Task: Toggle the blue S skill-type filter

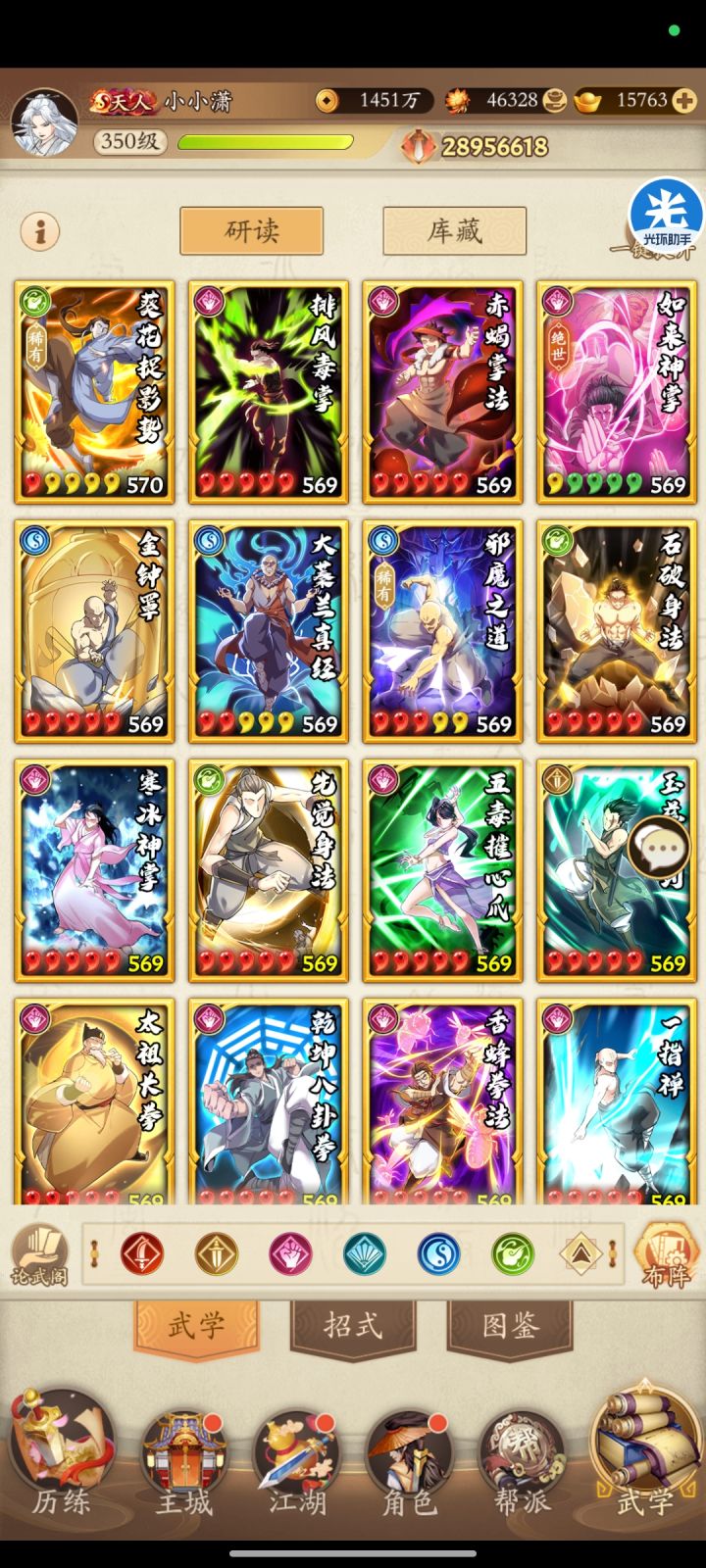Action: tap(437, 1255)
